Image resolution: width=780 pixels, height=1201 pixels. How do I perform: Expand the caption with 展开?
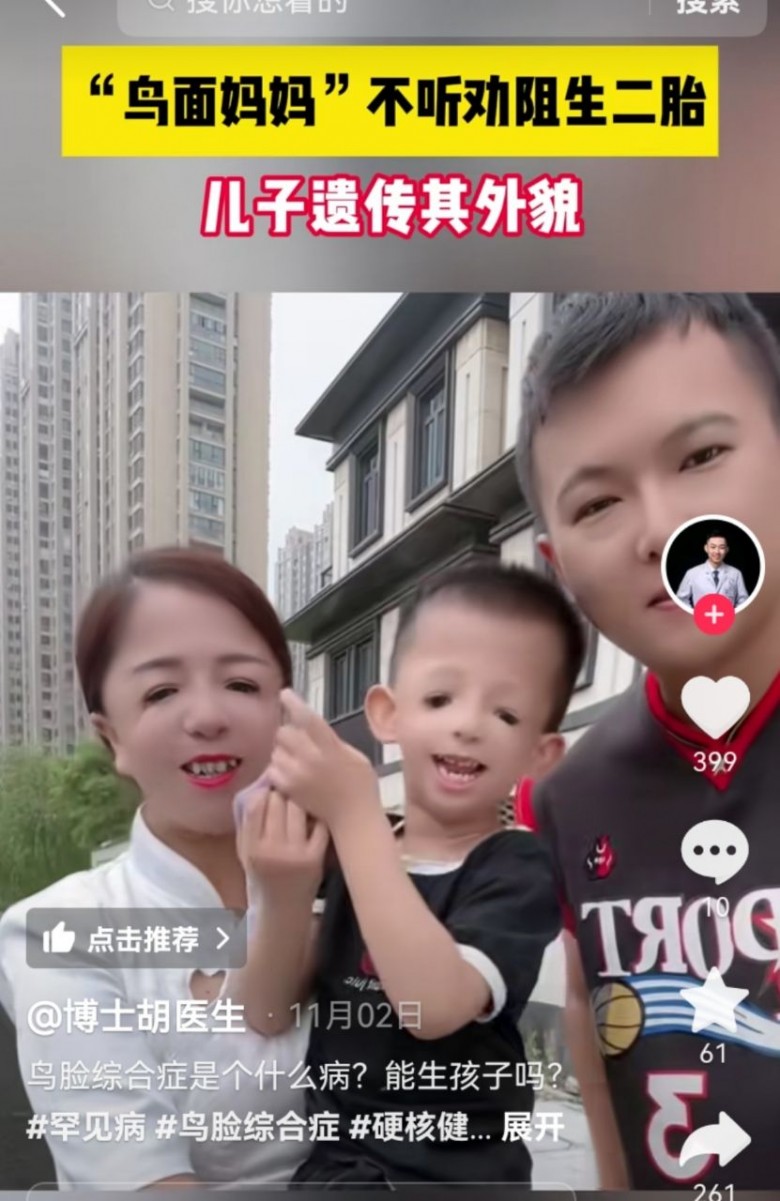click(532, 1127)
